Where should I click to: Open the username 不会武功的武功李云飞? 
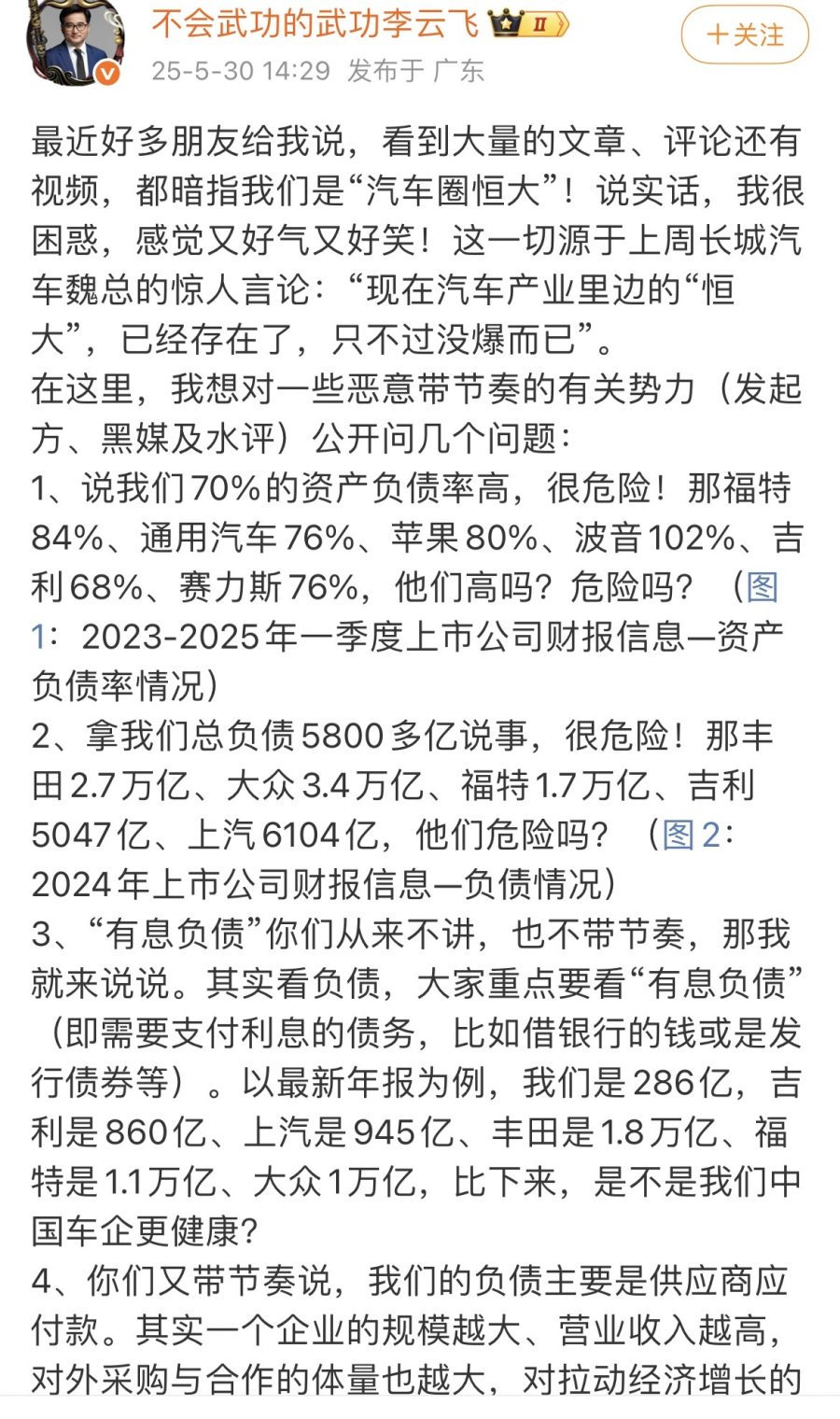pyautogui.click(x=315, y=23)
